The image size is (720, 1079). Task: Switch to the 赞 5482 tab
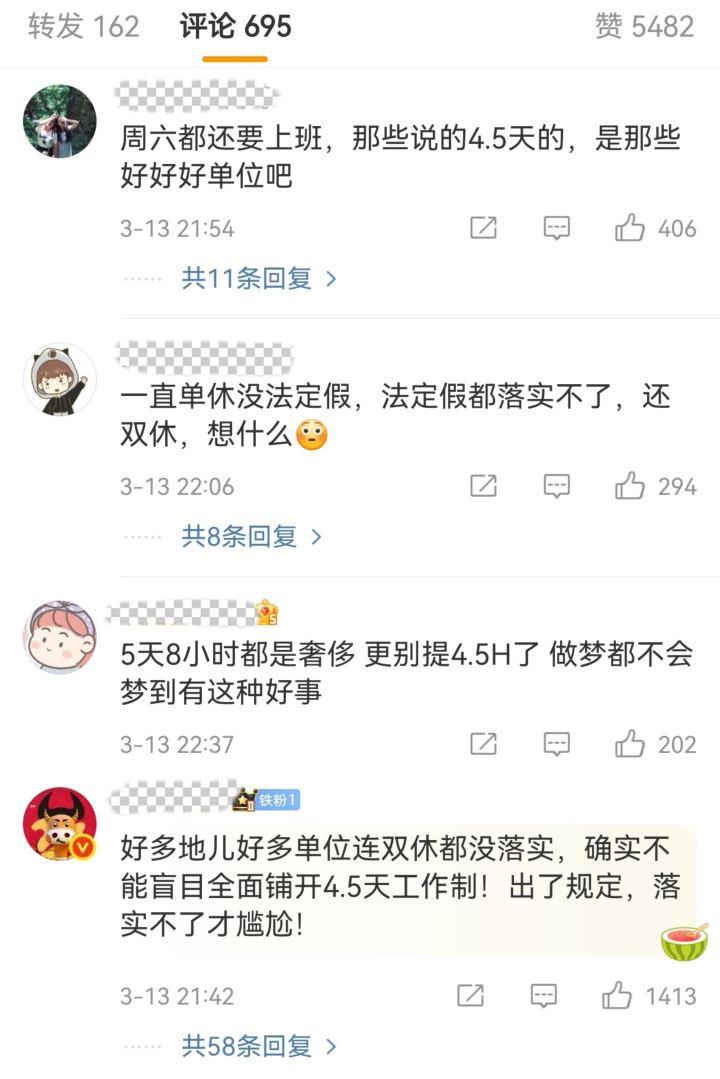[644, 27]
